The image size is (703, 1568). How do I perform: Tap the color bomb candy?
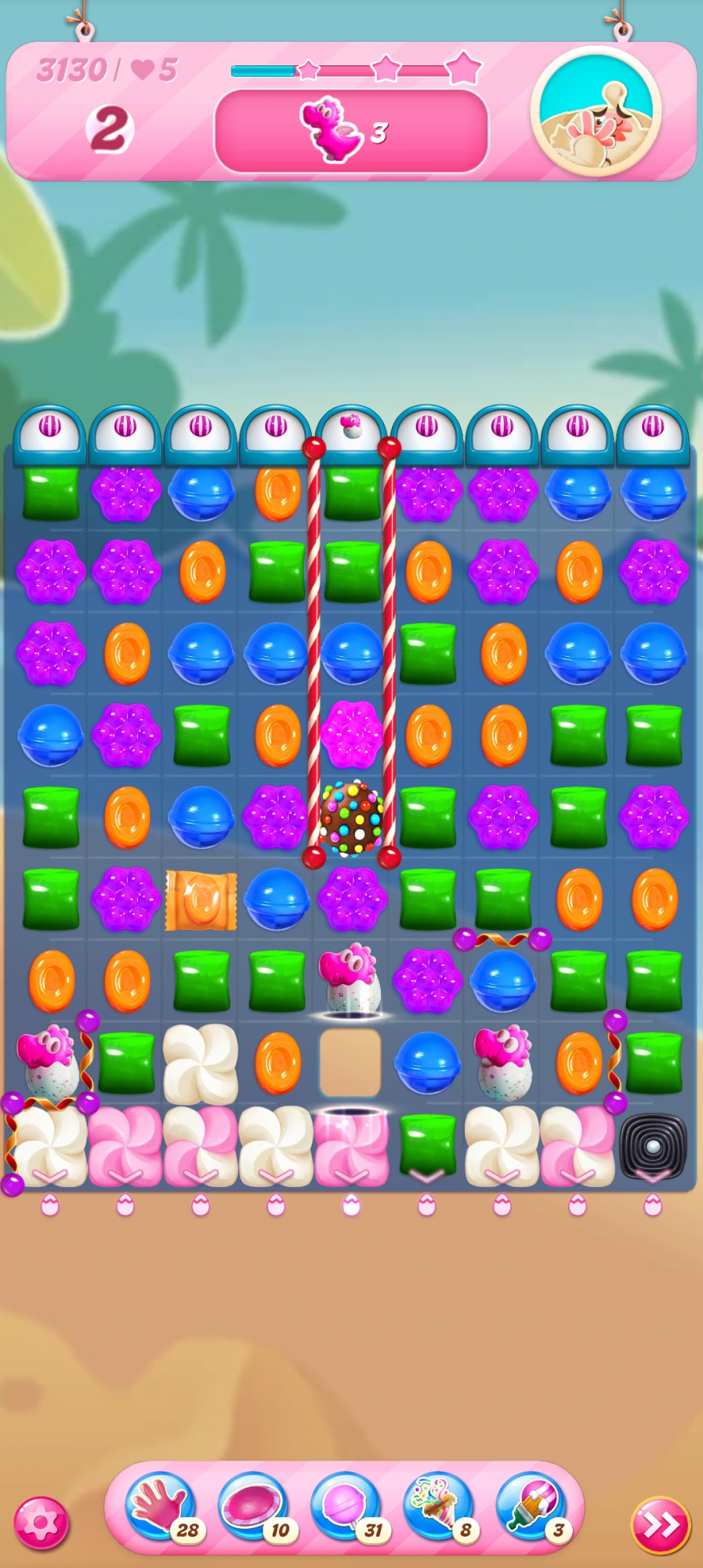pos(352,818)
